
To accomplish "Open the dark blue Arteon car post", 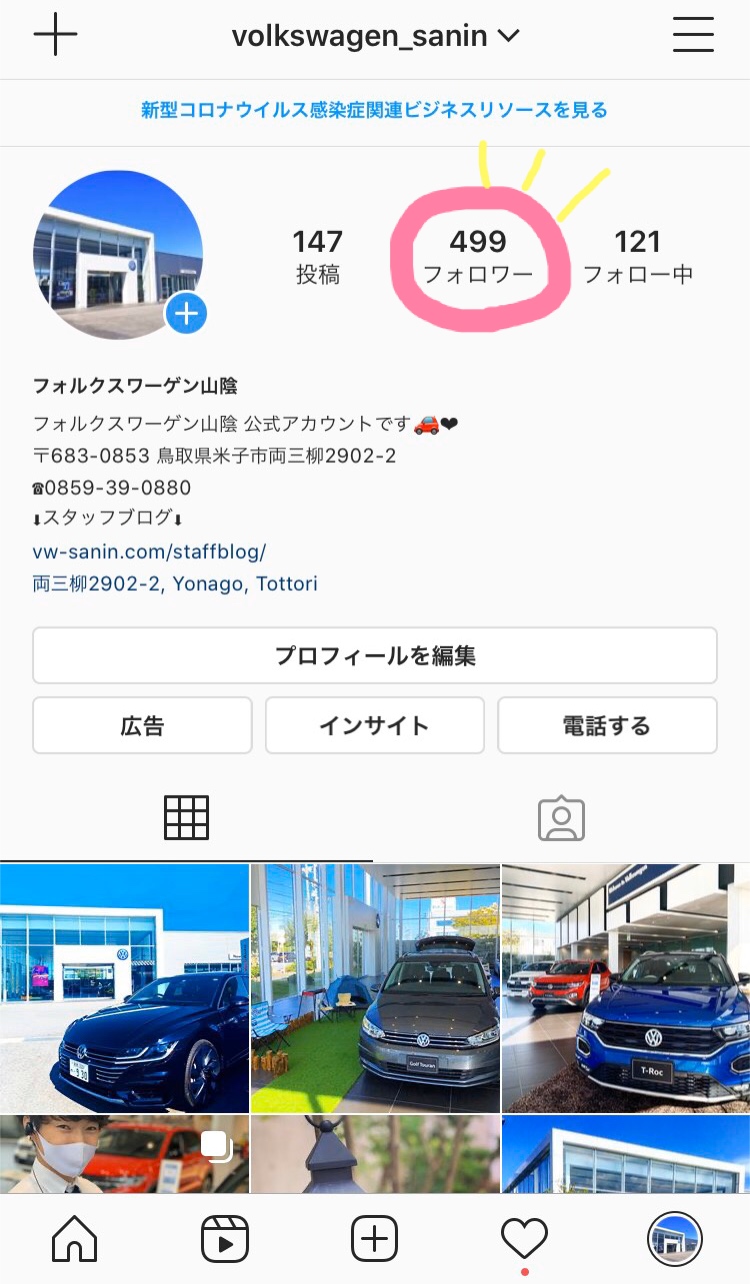I will pyautogui.click(x=124, y=988).
